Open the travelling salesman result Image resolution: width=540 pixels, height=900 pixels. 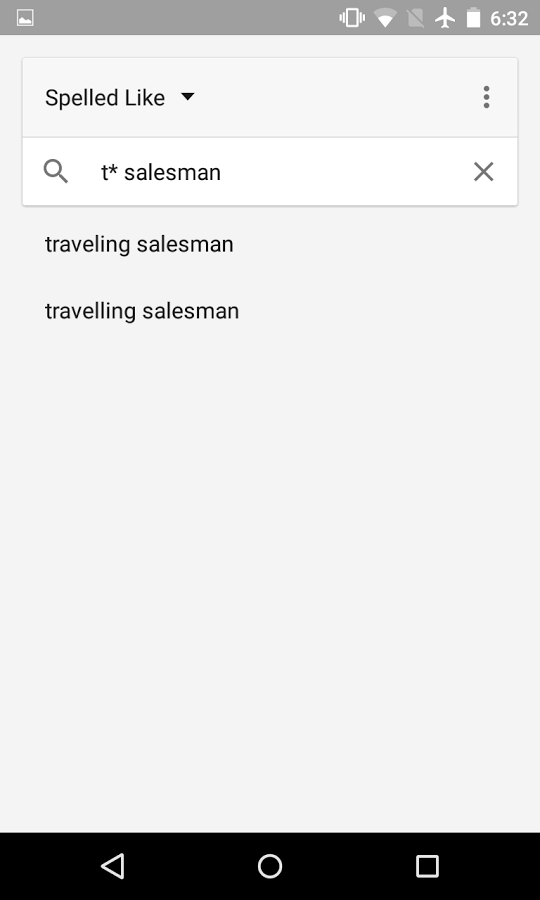tap(270, 311)
